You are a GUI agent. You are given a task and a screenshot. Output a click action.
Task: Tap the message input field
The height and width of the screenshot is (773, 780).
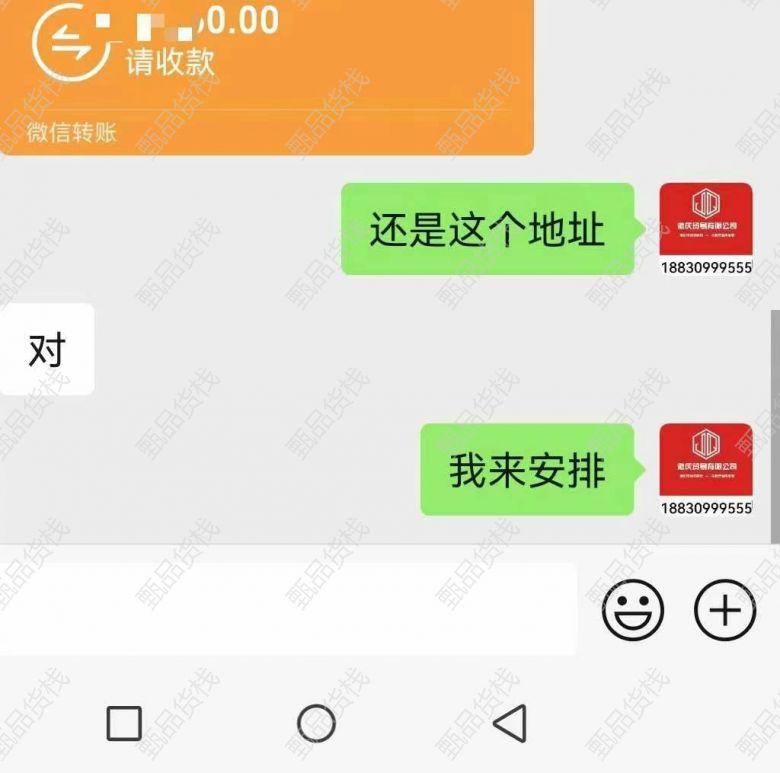coord(288,610)
